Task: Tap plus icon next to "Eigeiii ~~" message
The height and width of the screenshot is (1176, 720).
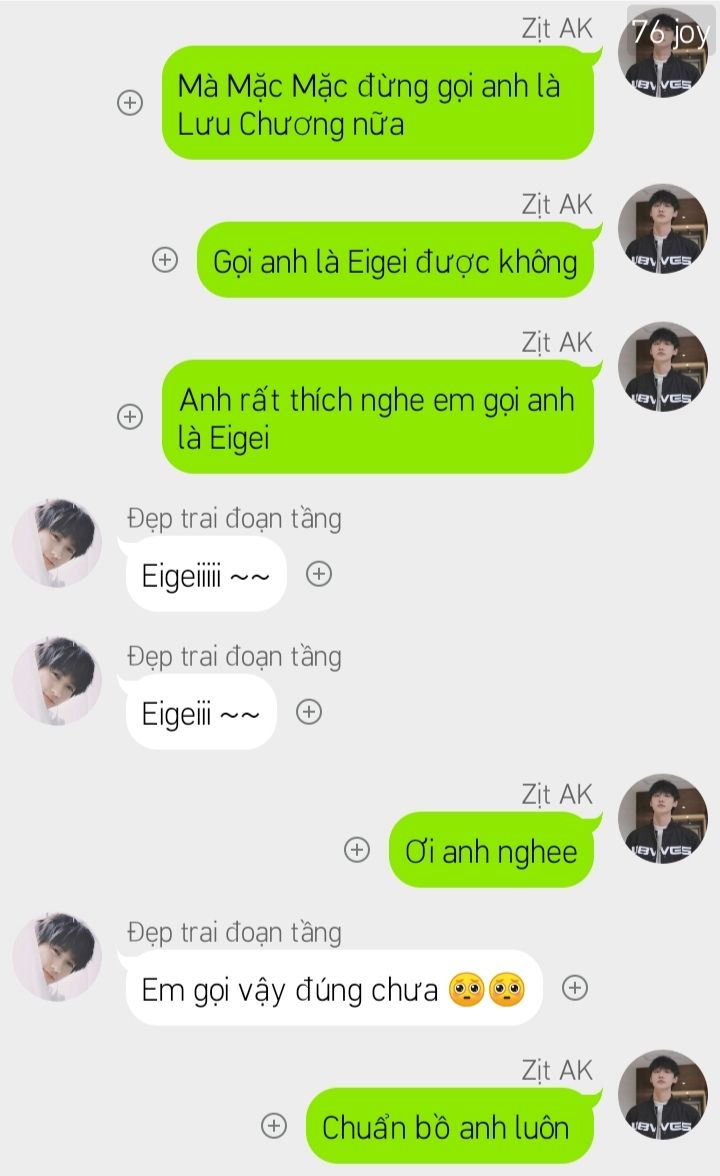Action: [308, 711]
